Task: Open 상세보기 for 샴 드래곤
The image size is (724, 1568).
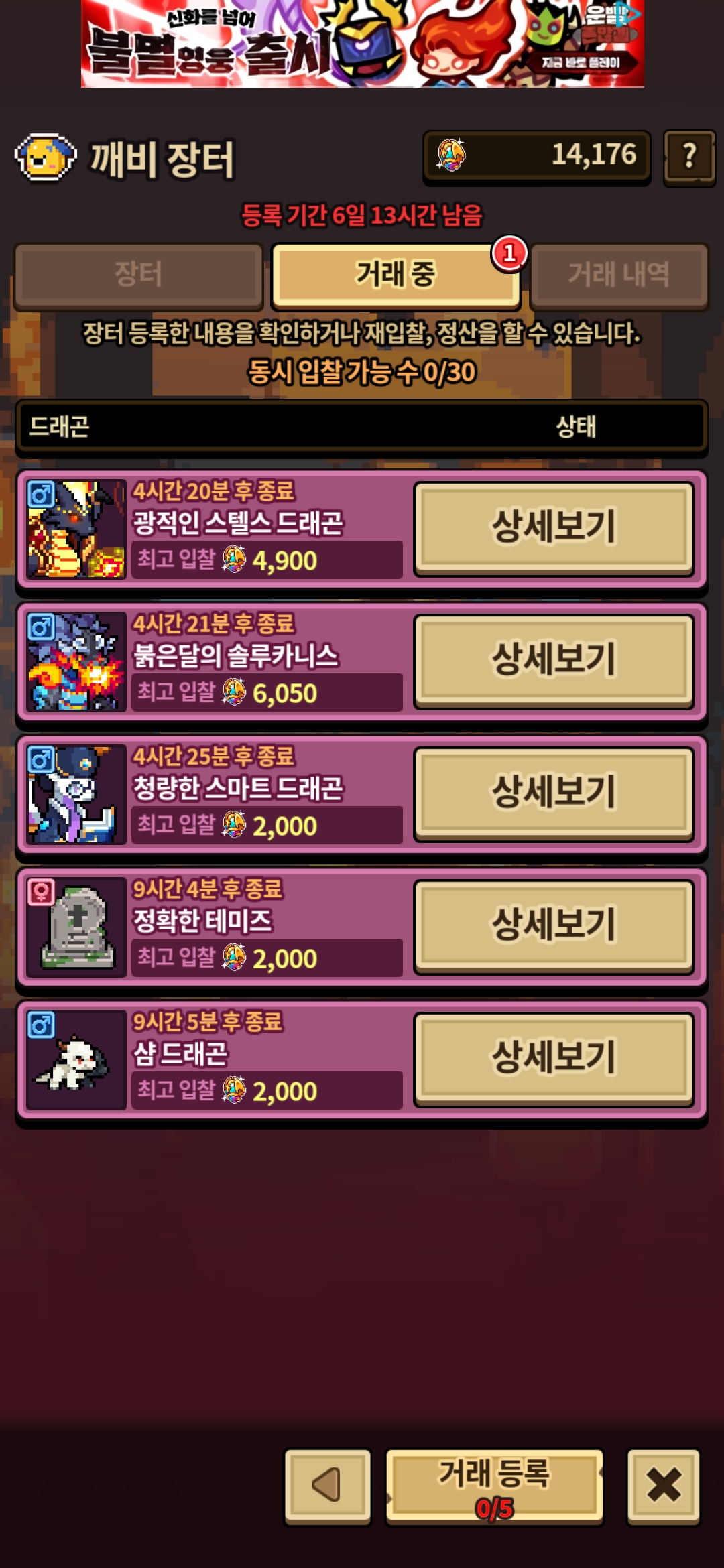Action: (x=554, y=1059)
